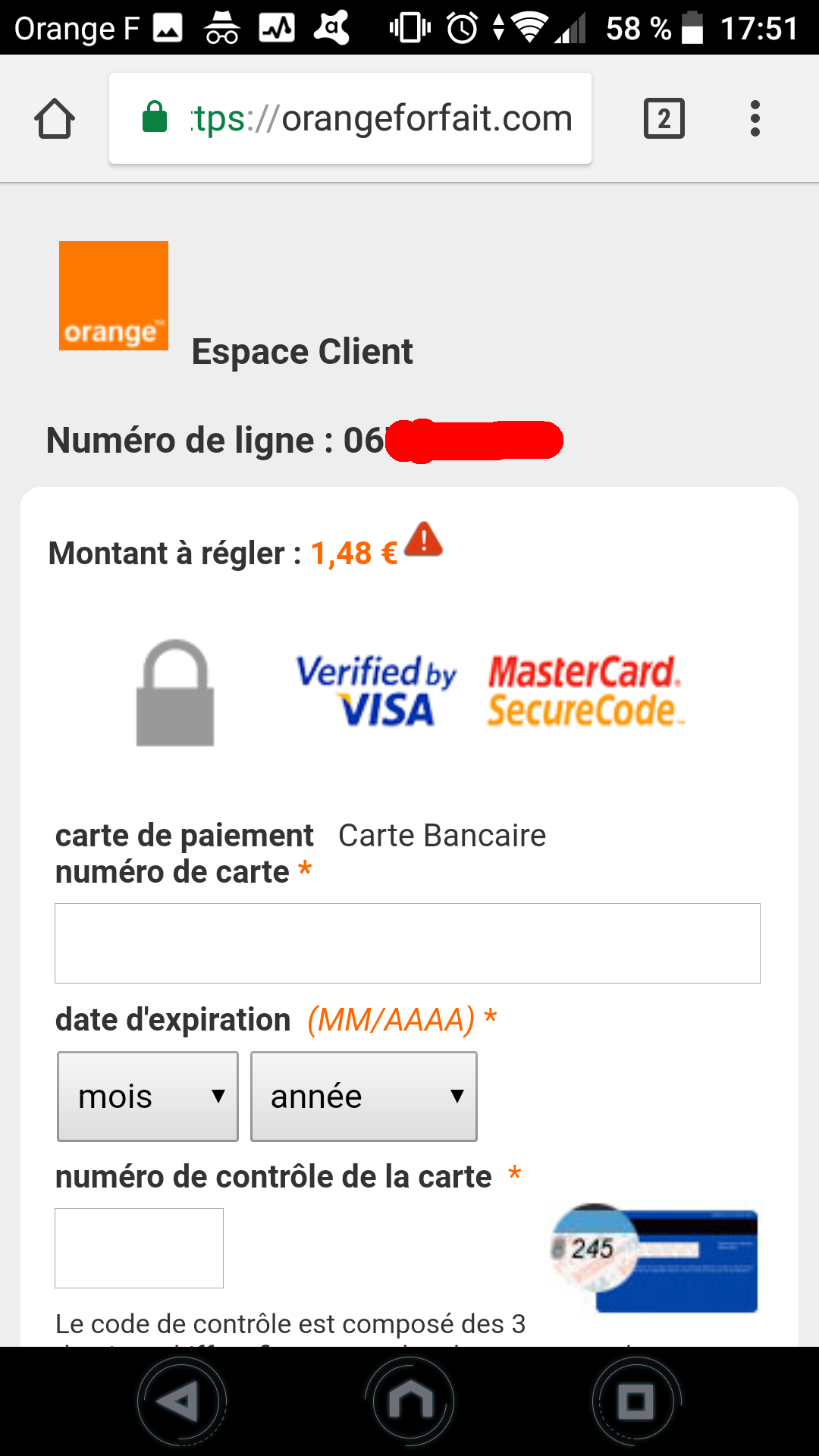
Task: Expand the mois dropdown
Action: click(x=148, y=1096)
